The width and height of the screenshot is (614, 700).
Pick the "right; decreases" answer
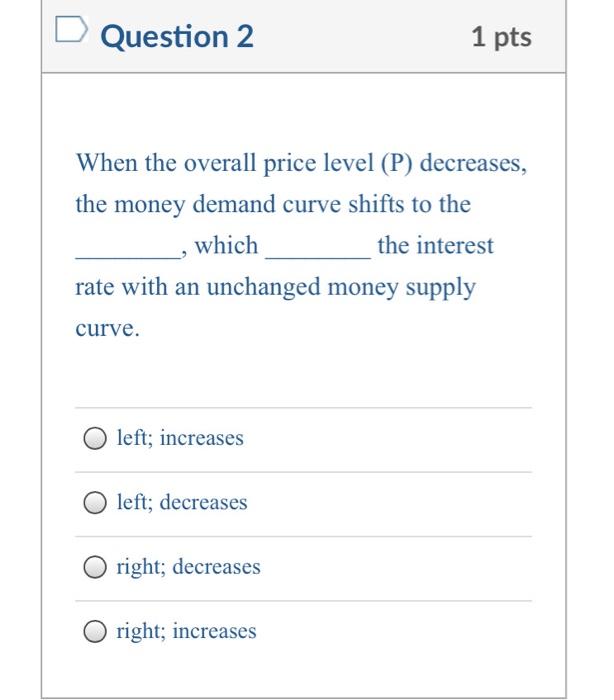tap(95, 567)
